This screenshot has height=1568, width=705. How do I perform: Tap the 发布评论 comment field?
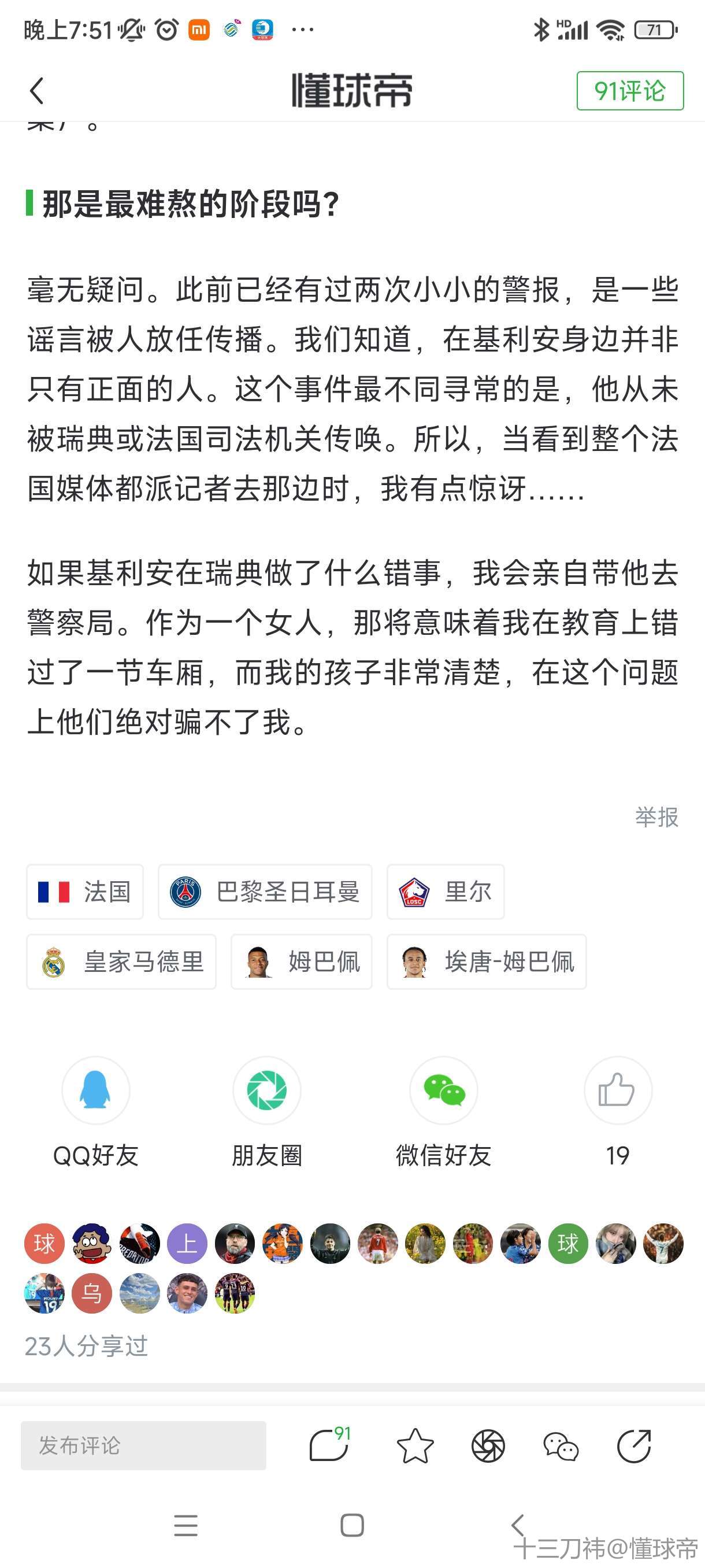pos(143,1445)
